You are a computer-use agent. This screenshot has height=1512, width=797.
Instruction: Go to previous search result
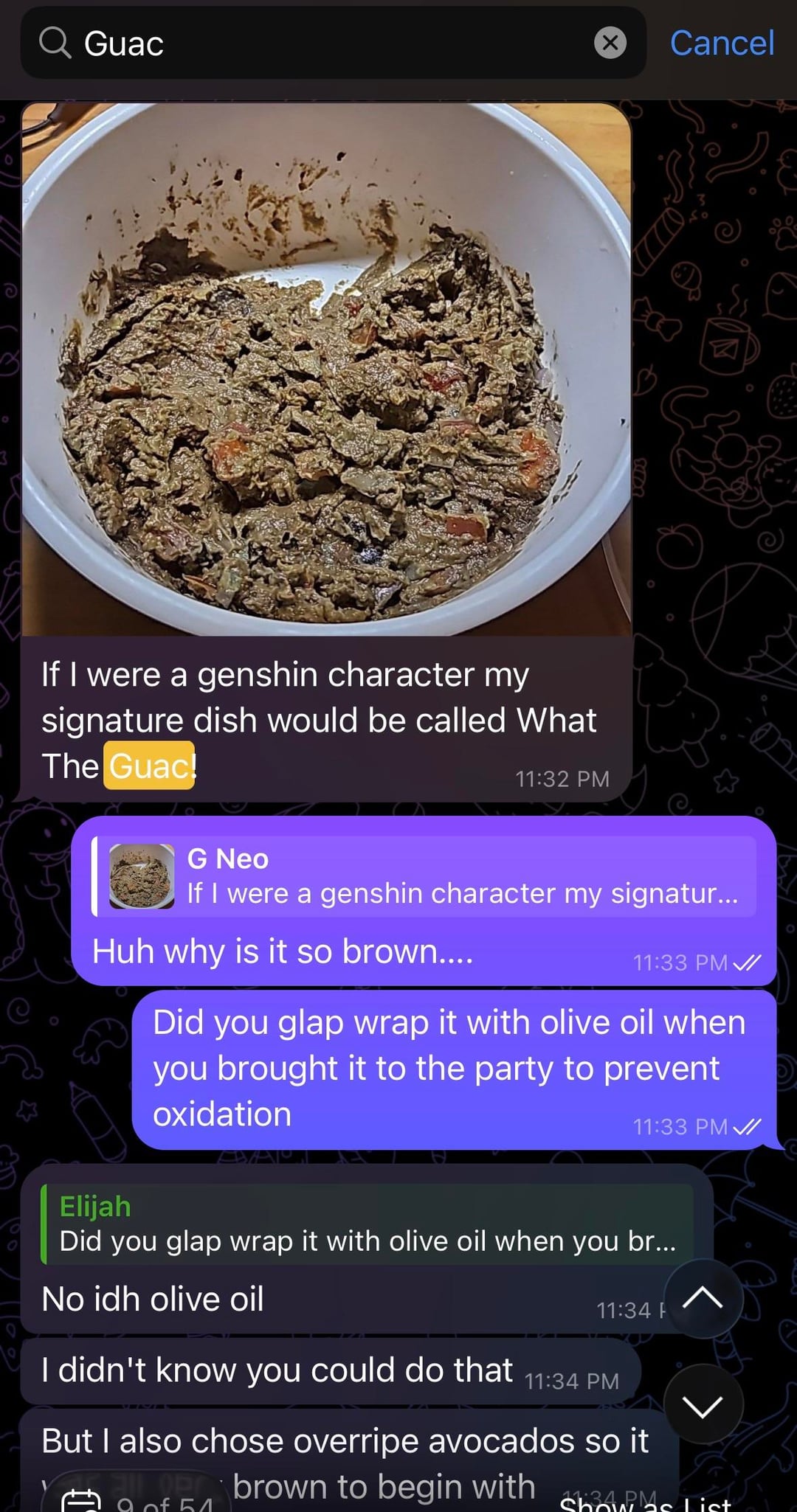(703, 1297)
